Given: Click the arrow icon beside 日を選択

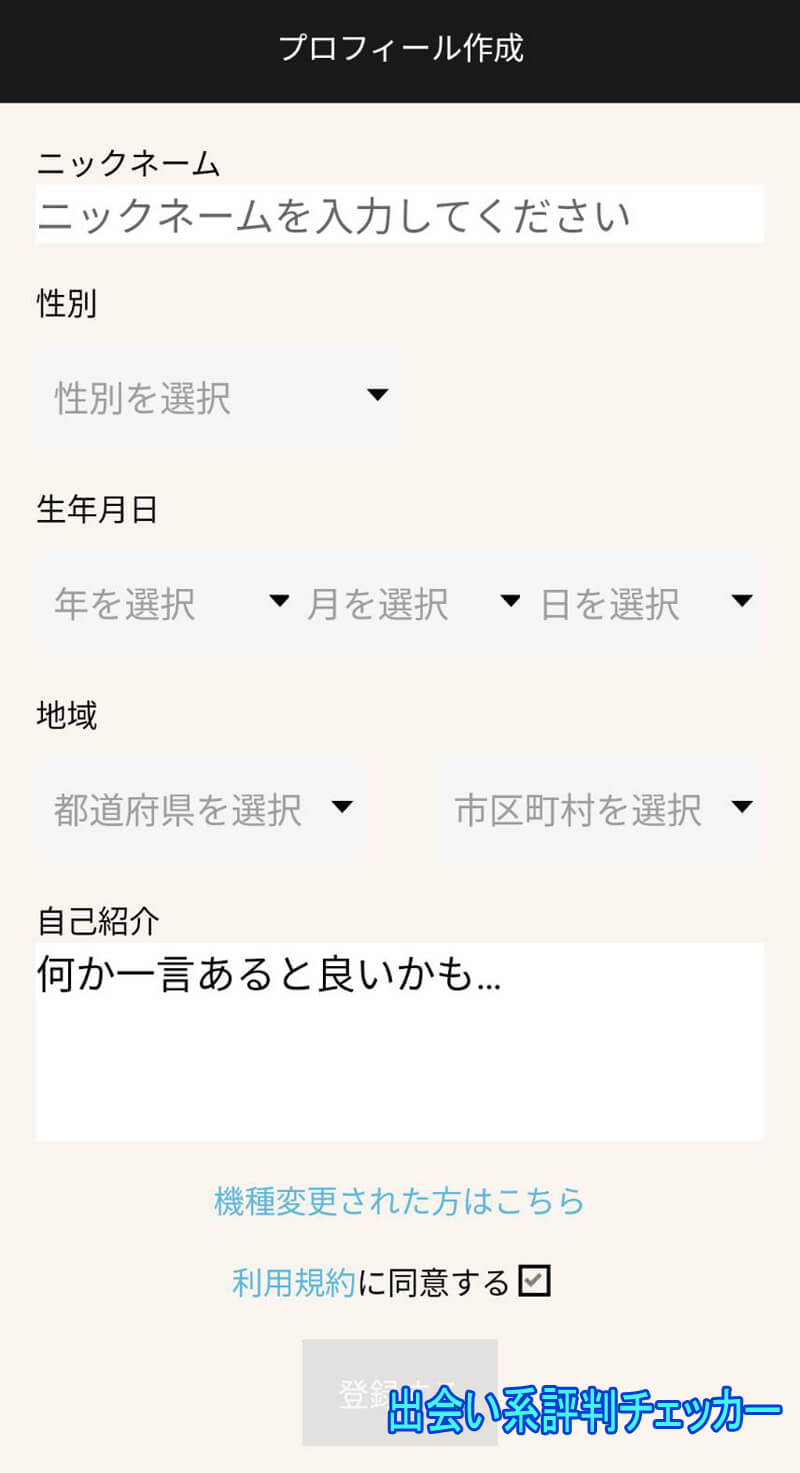Looking at the screenshot, I should pos(743,601).
